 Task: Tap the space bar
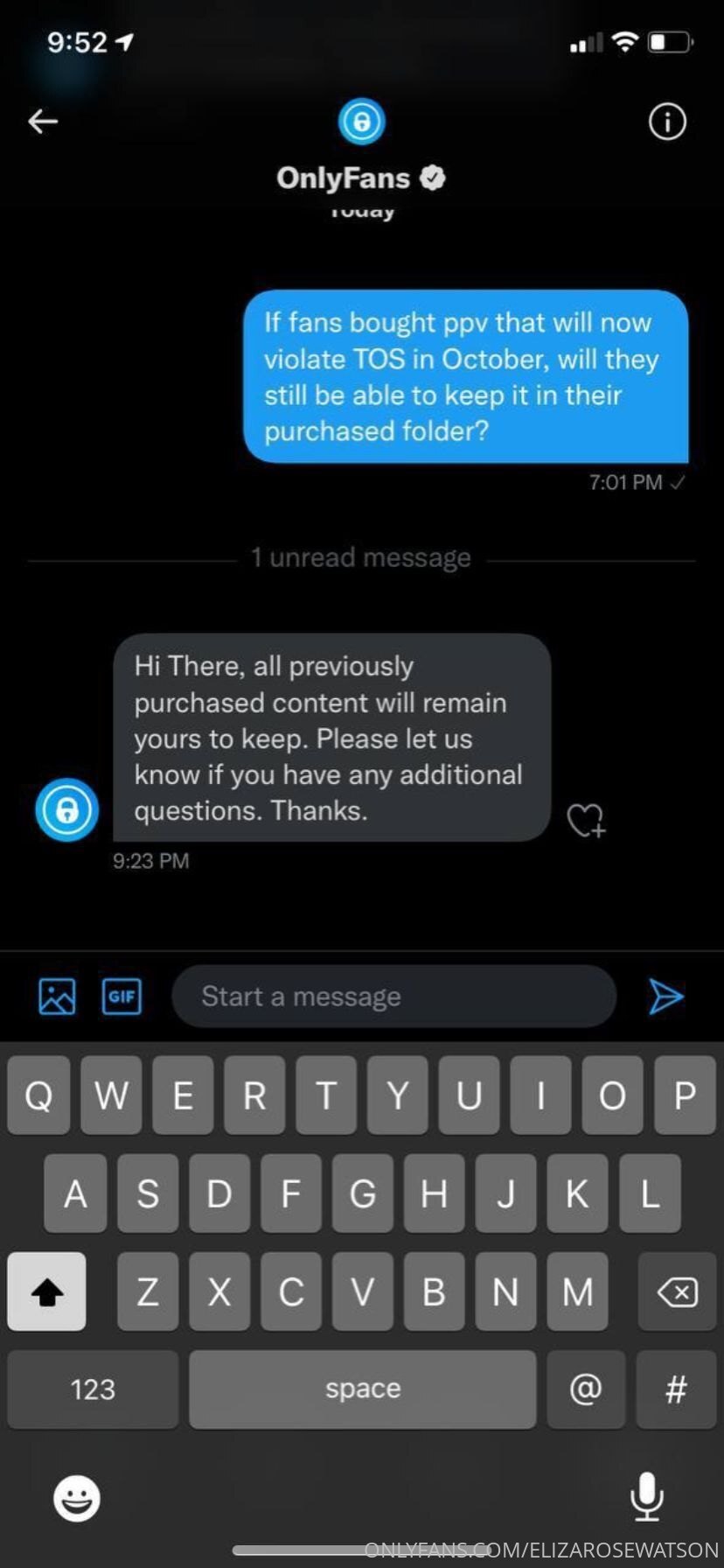362,1389
